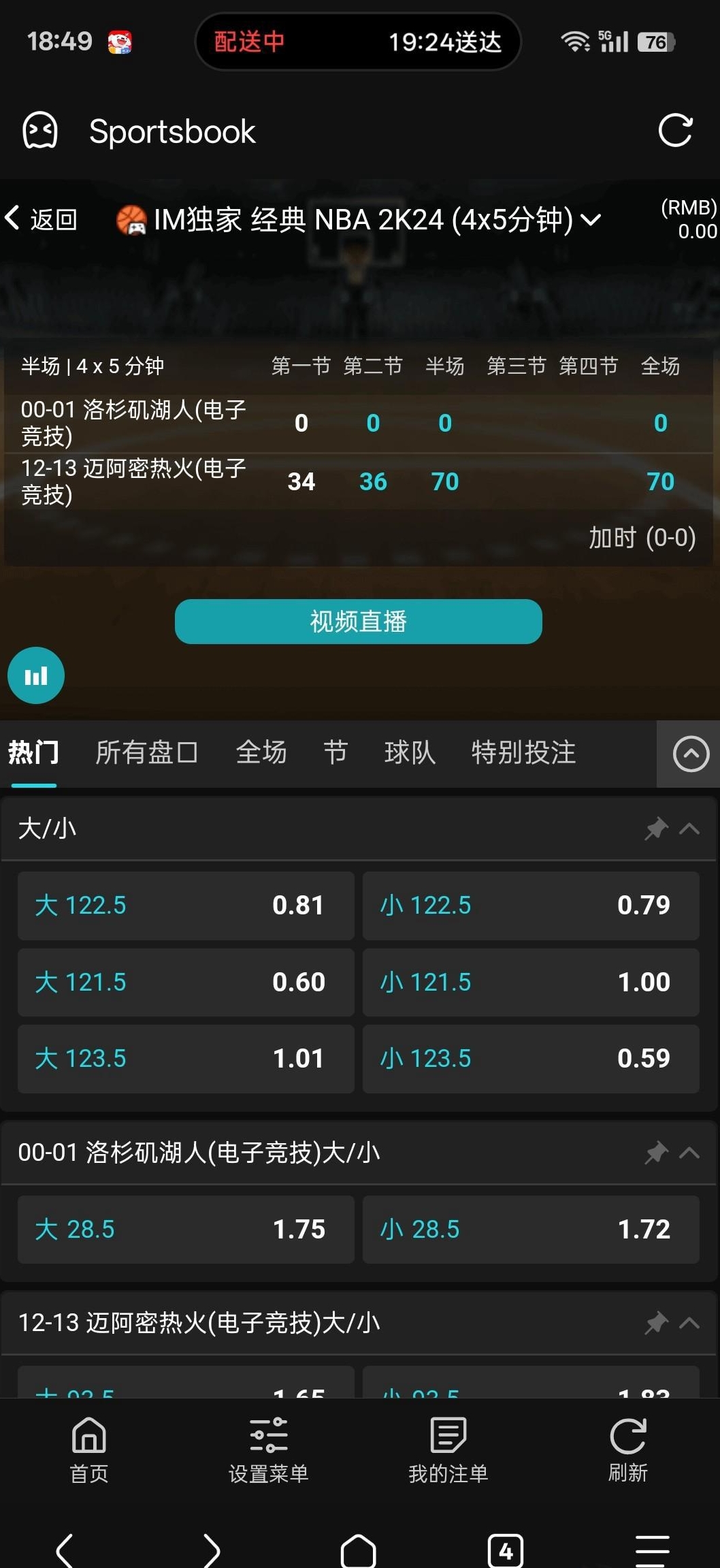Collapse the scoreboard with the round up-arrow

pyautogui.click(x=690, y=754)
